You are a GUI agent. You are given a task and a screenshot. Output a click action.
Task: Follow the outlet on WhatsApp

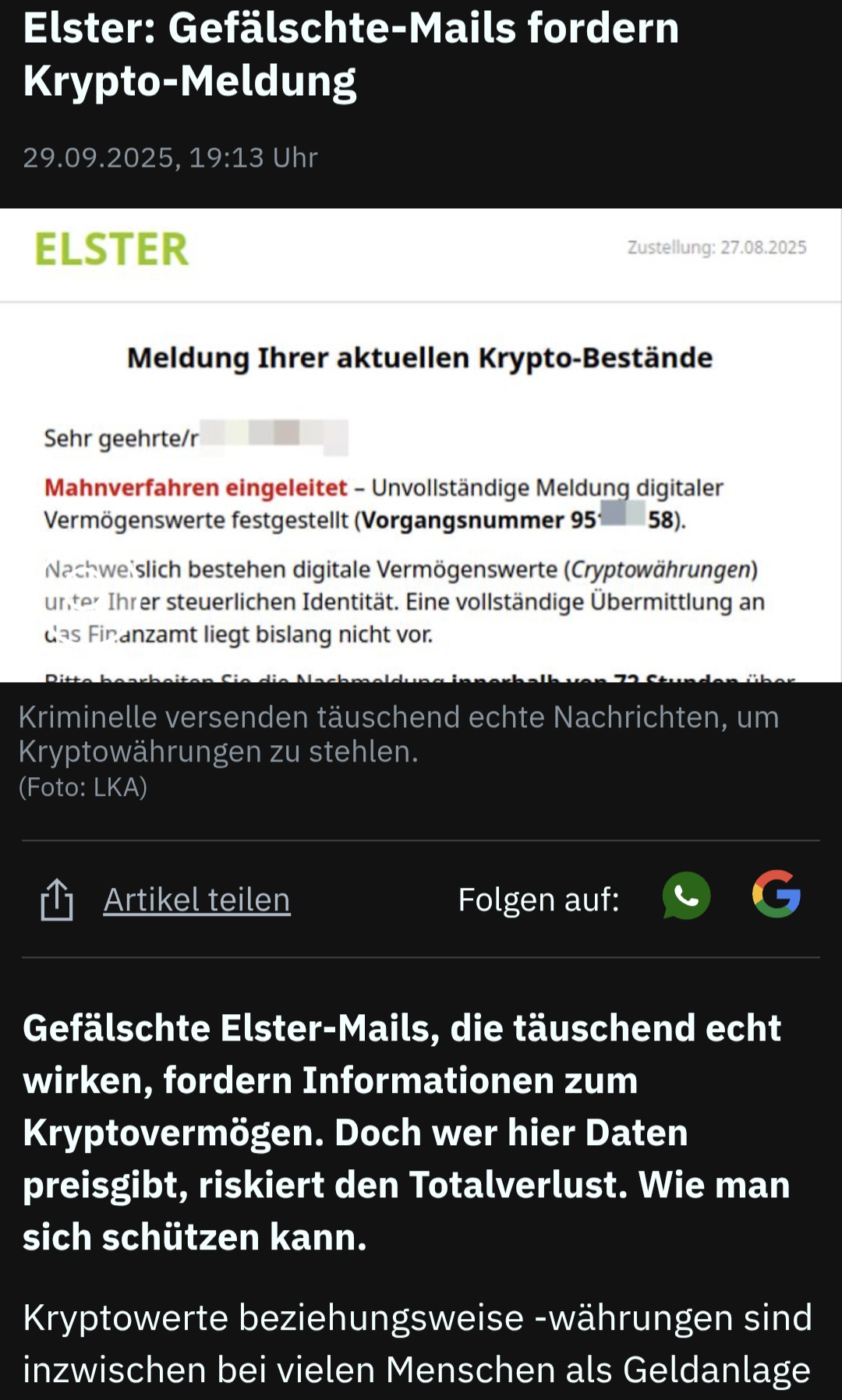tap(686, 896)
